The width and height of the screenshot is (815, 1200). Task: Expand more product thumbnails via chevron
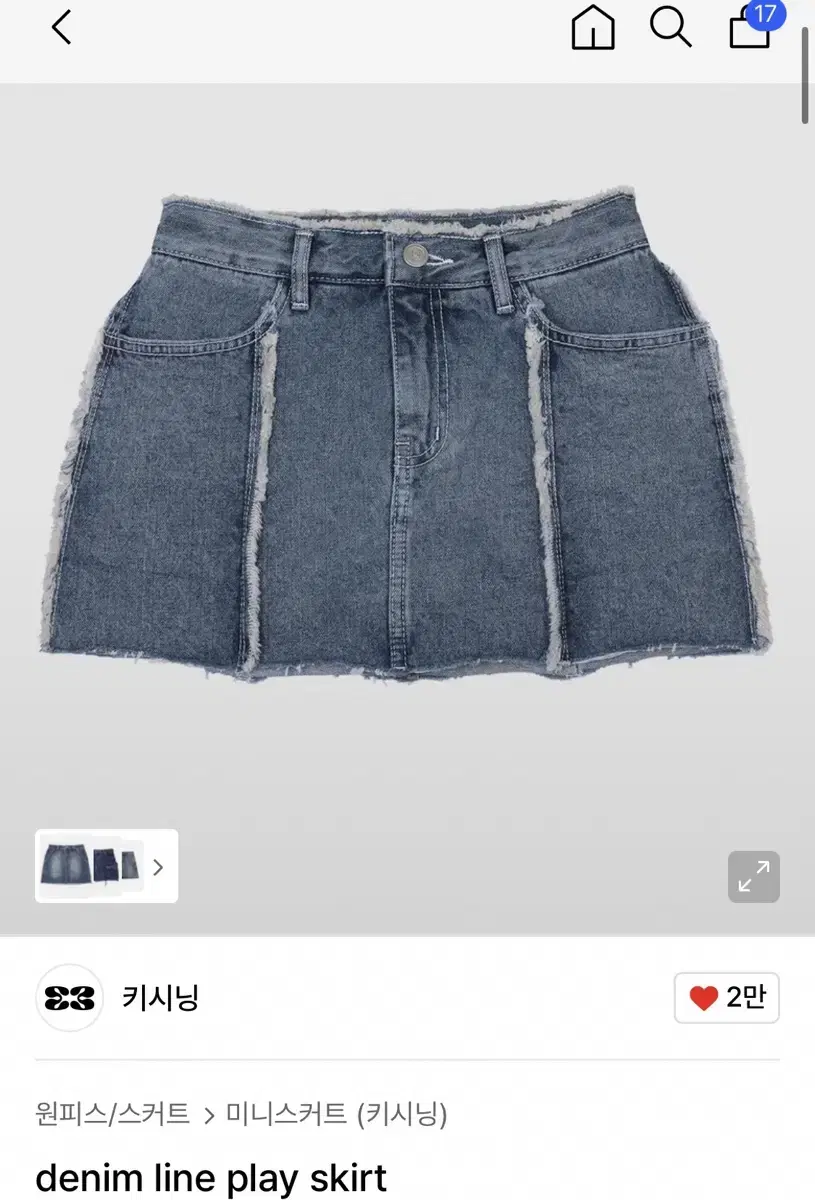pos(157,868)
